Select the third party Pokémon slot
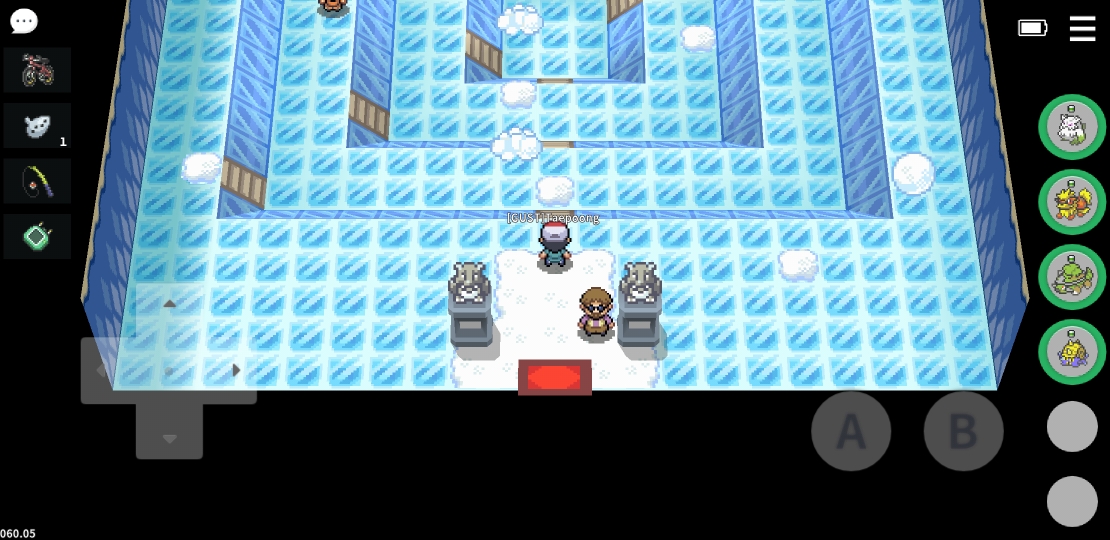The width and height of the screenshot is (1110, 540). [x=1072, y=277]
